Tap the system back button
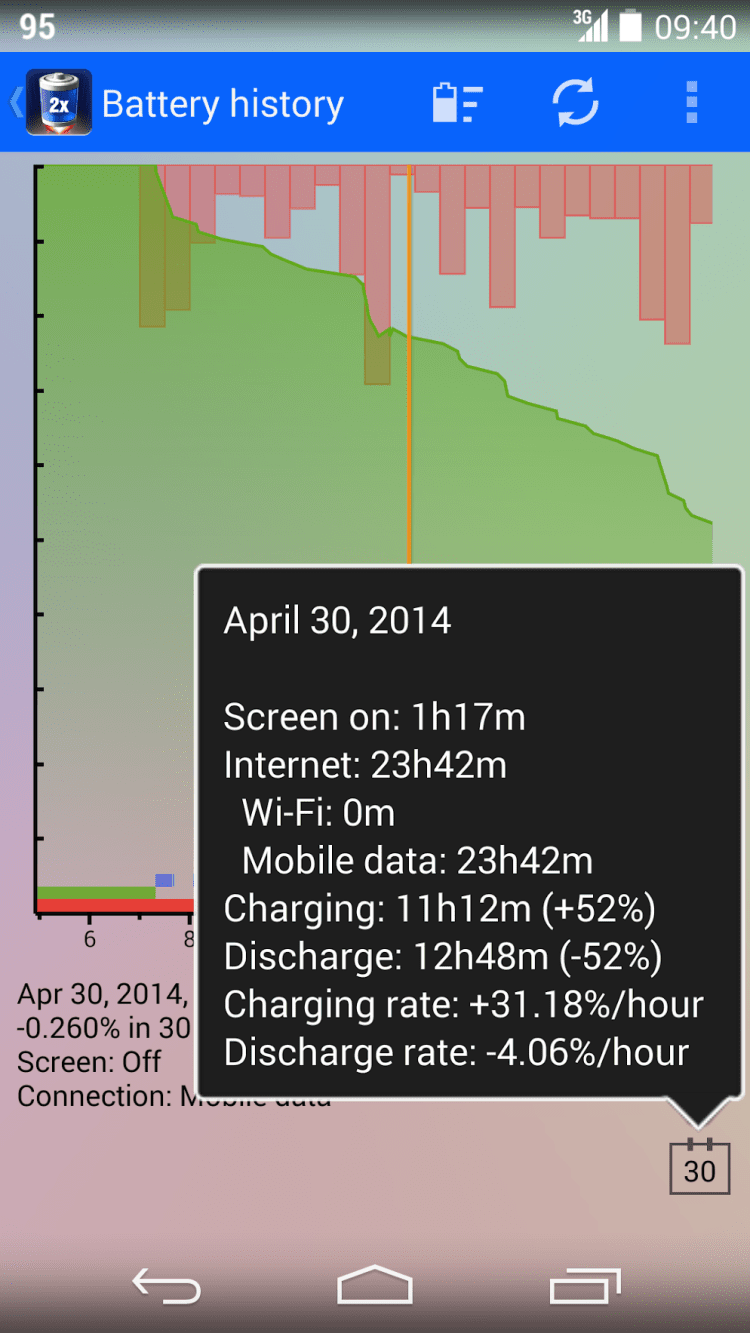This screenshot has width=750, height=1333. 167,1286
